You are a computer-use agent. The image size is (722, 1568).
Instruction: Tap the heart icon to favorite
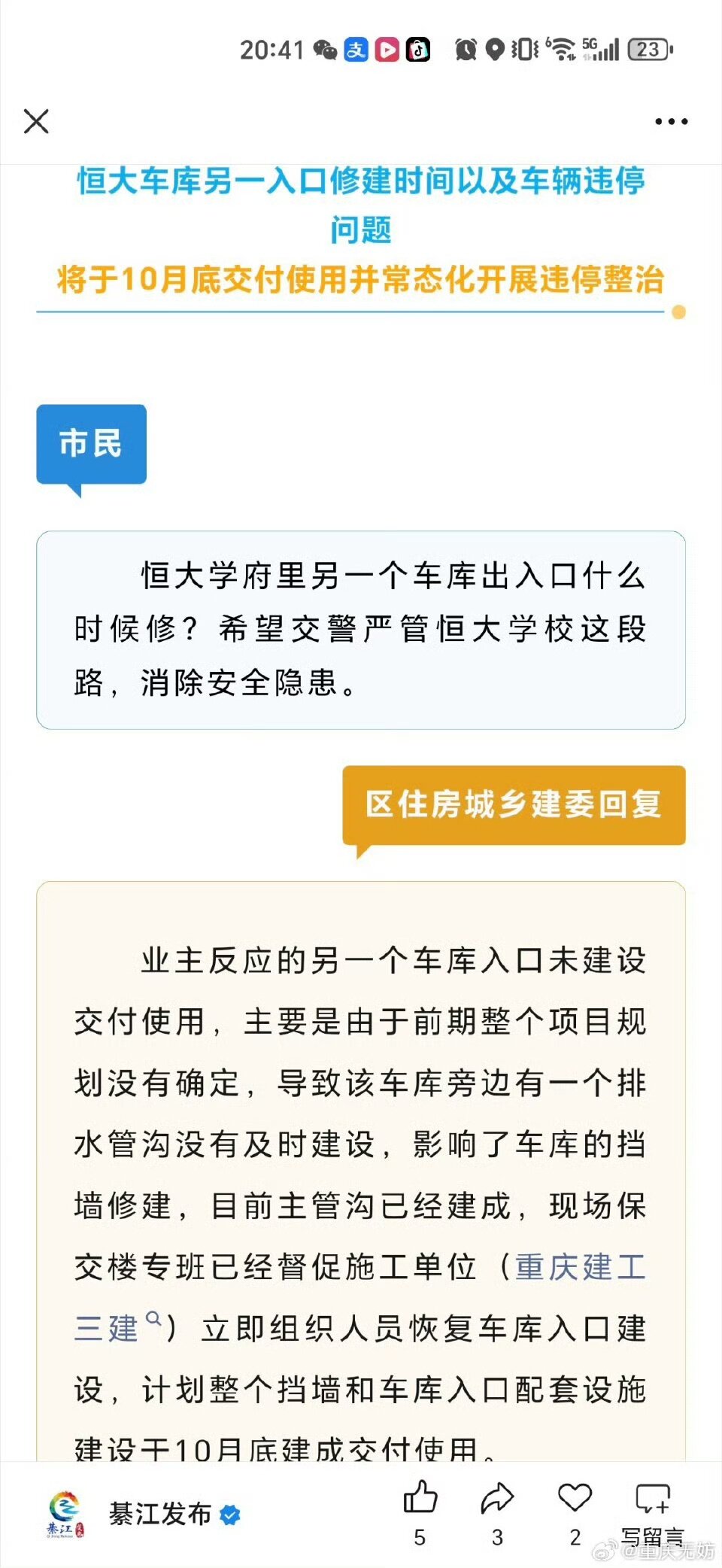tap(575, 1497)
